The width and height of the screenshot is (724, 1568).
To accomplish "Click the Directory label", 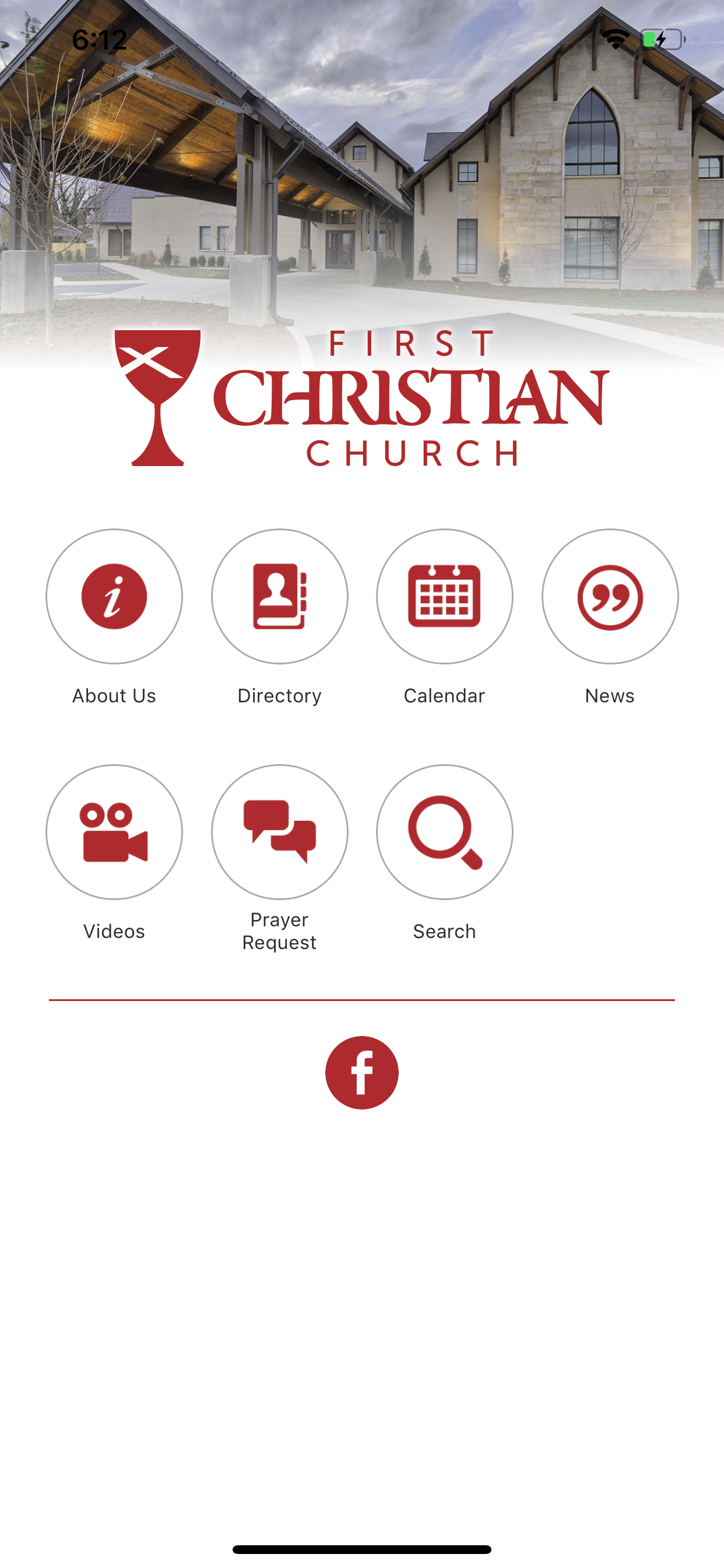I will pos(279,695).
